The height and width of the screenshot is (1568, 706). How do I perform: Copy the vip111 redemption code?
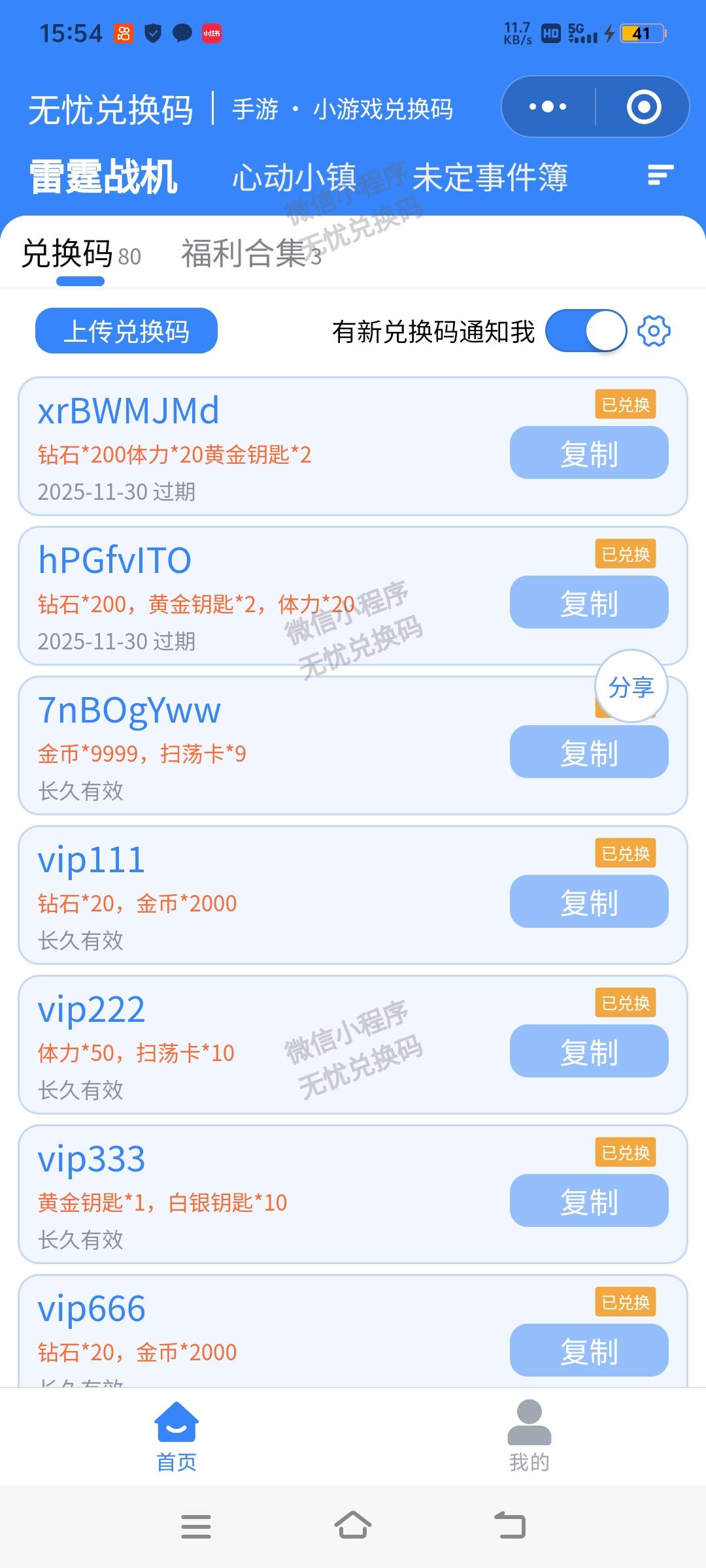coord(588,902)
